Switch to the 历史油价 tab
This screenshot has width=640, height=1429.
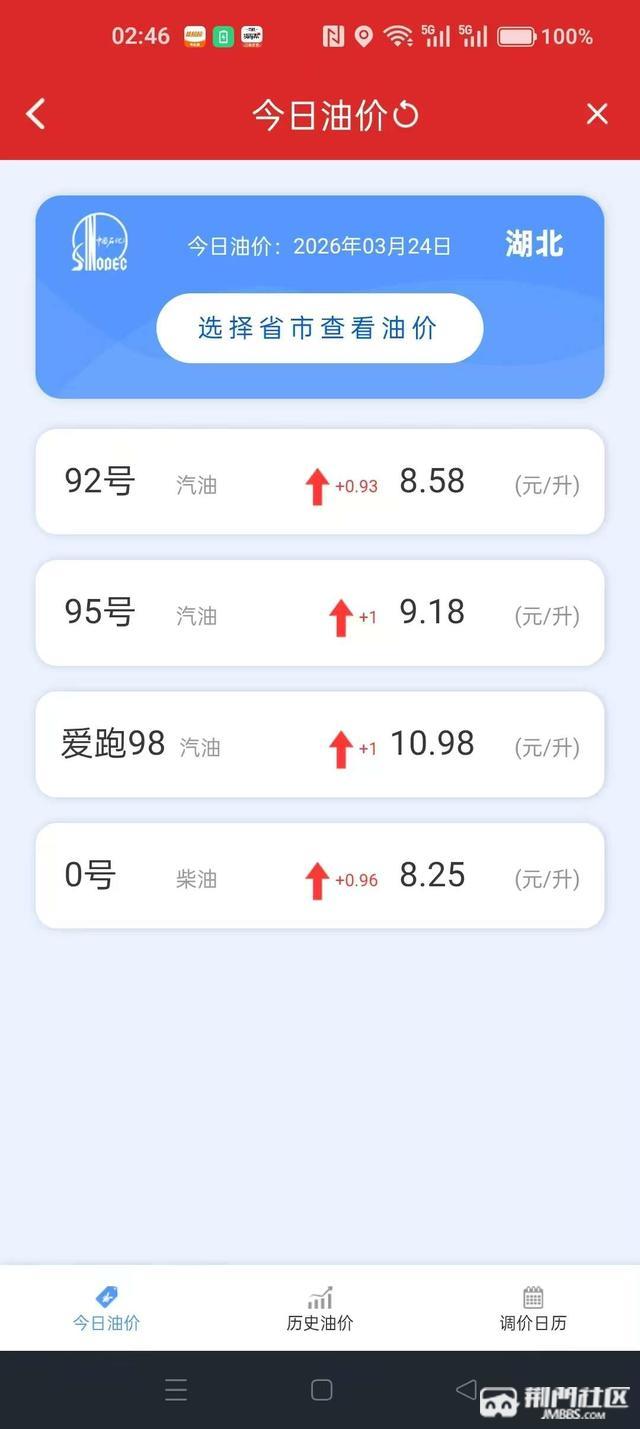tap(320, 1308)
